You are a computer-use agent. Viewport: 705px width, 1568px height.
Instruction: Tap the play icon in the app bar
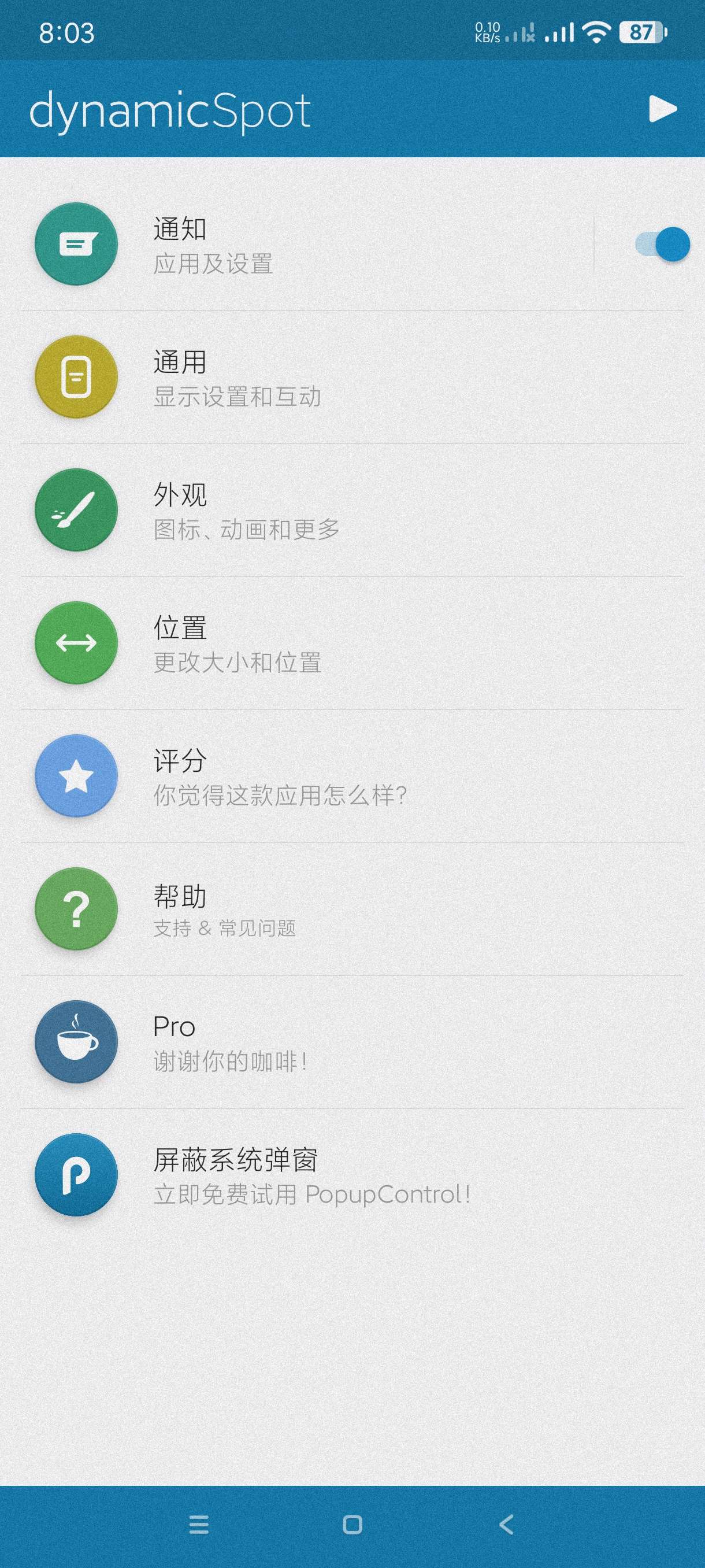pos(662,109)
